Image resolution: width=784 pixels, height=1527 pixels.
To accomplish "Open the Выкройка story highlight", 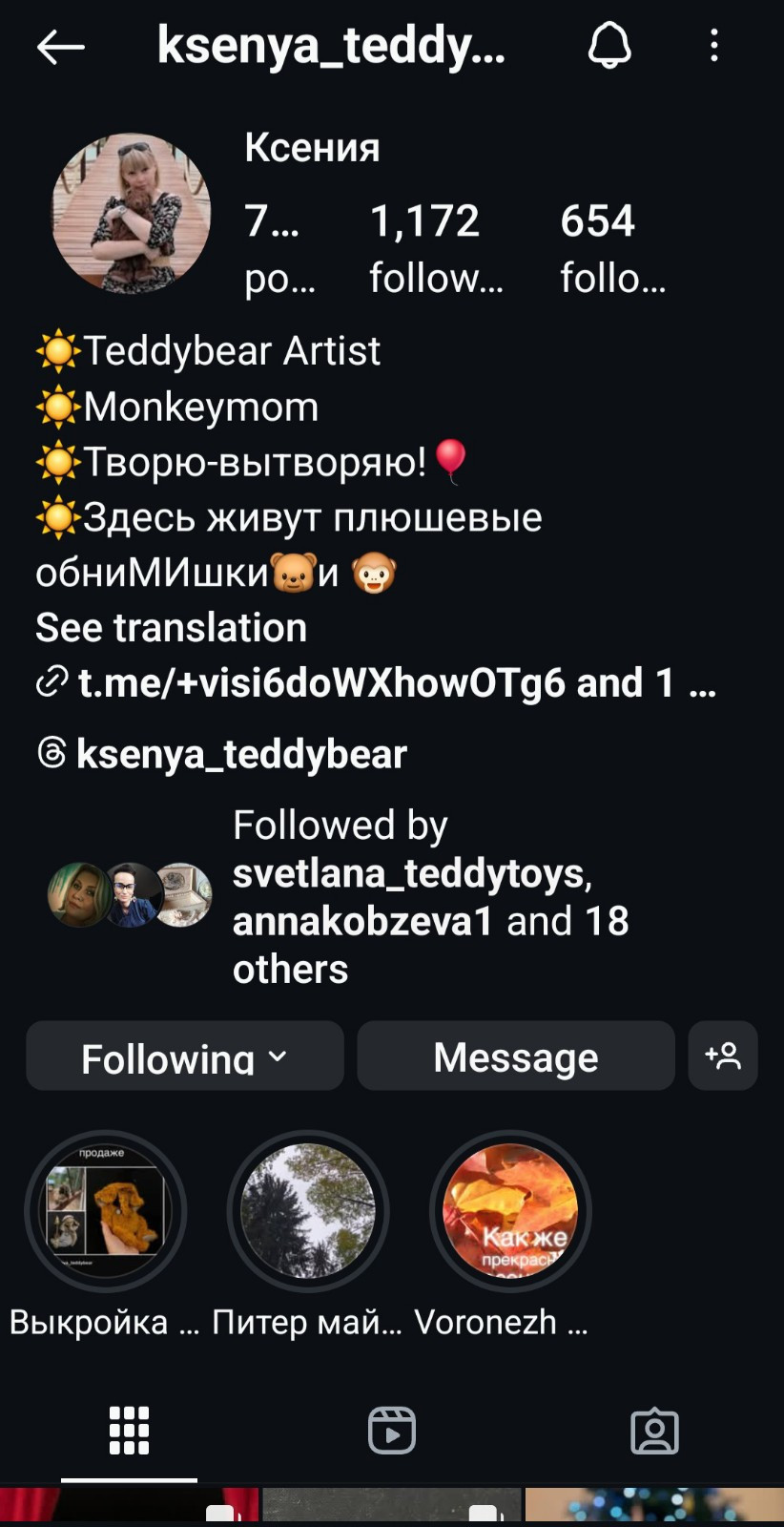I will click(105, 1212).
